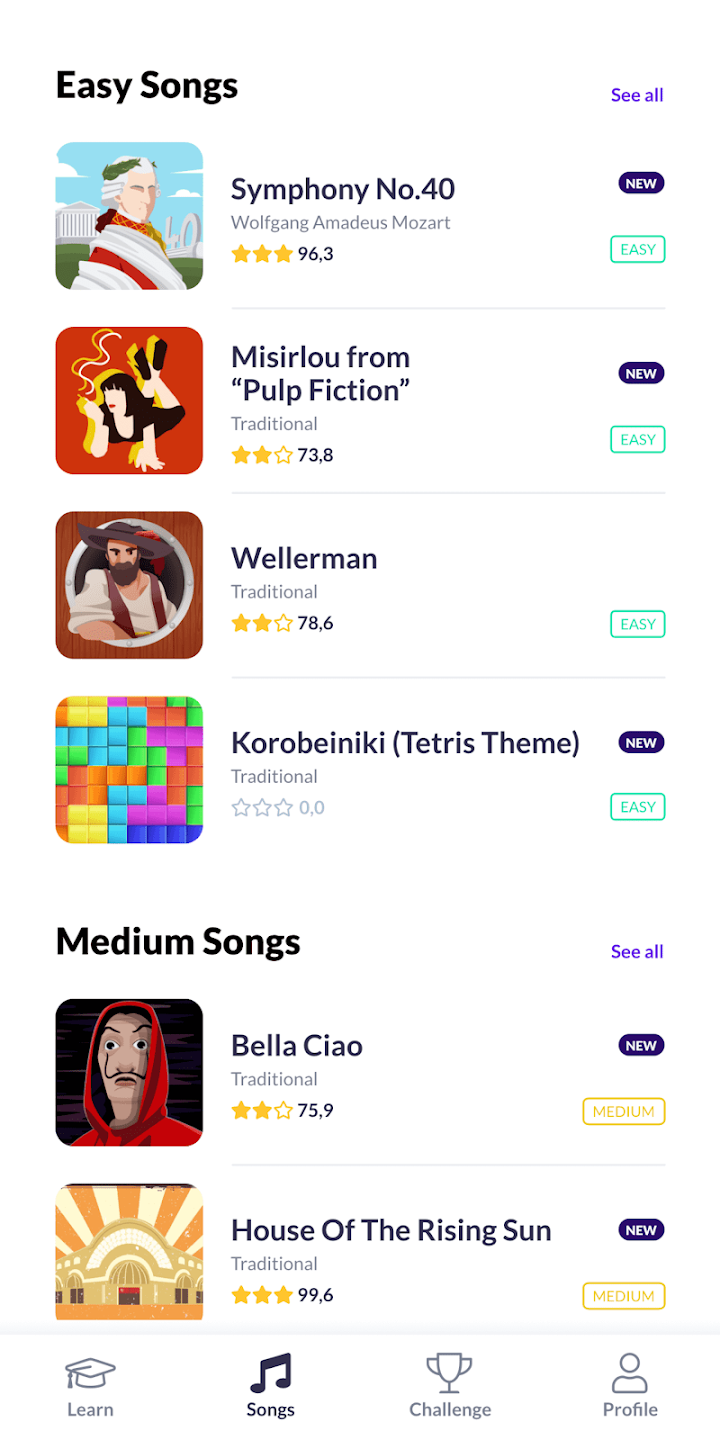Screen dimensions: 720x1440
Task: Switch to the Learn tab
Action: click(90, 1386)
